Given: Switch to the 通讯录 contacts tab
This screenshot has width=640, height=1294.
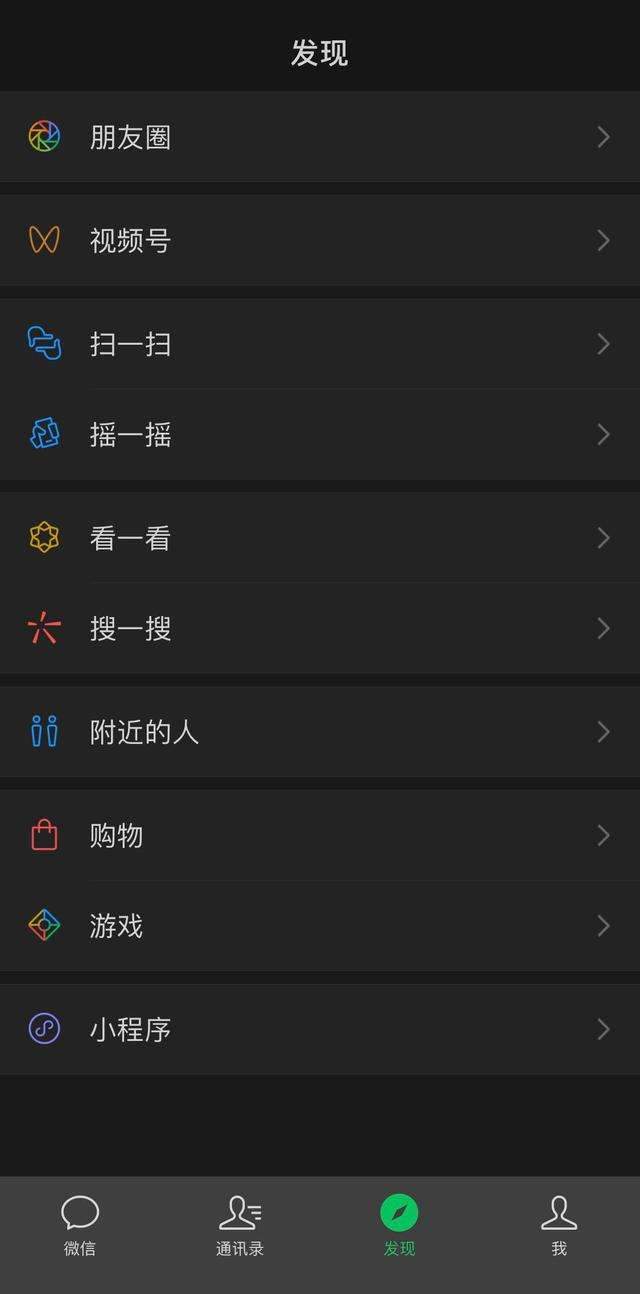Looking at the screenshot, I should tap(240, 1225).
